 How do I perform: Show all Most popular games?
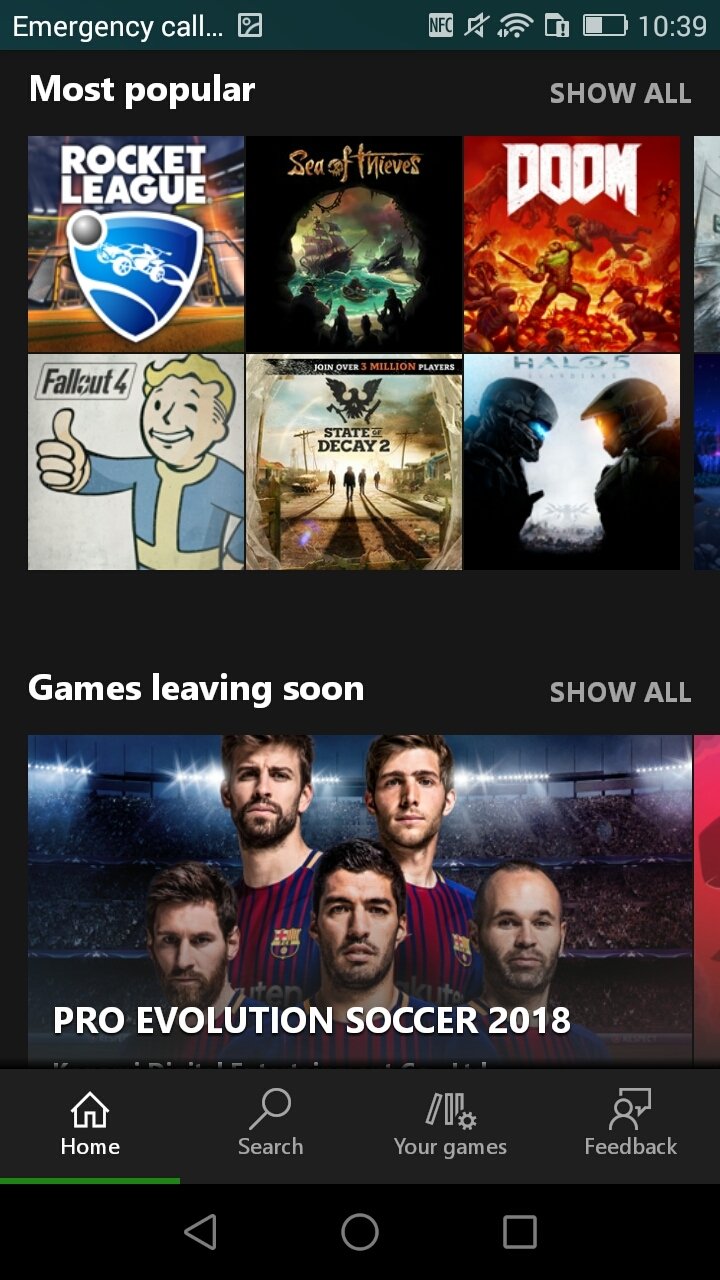click(x=620, y=93)
